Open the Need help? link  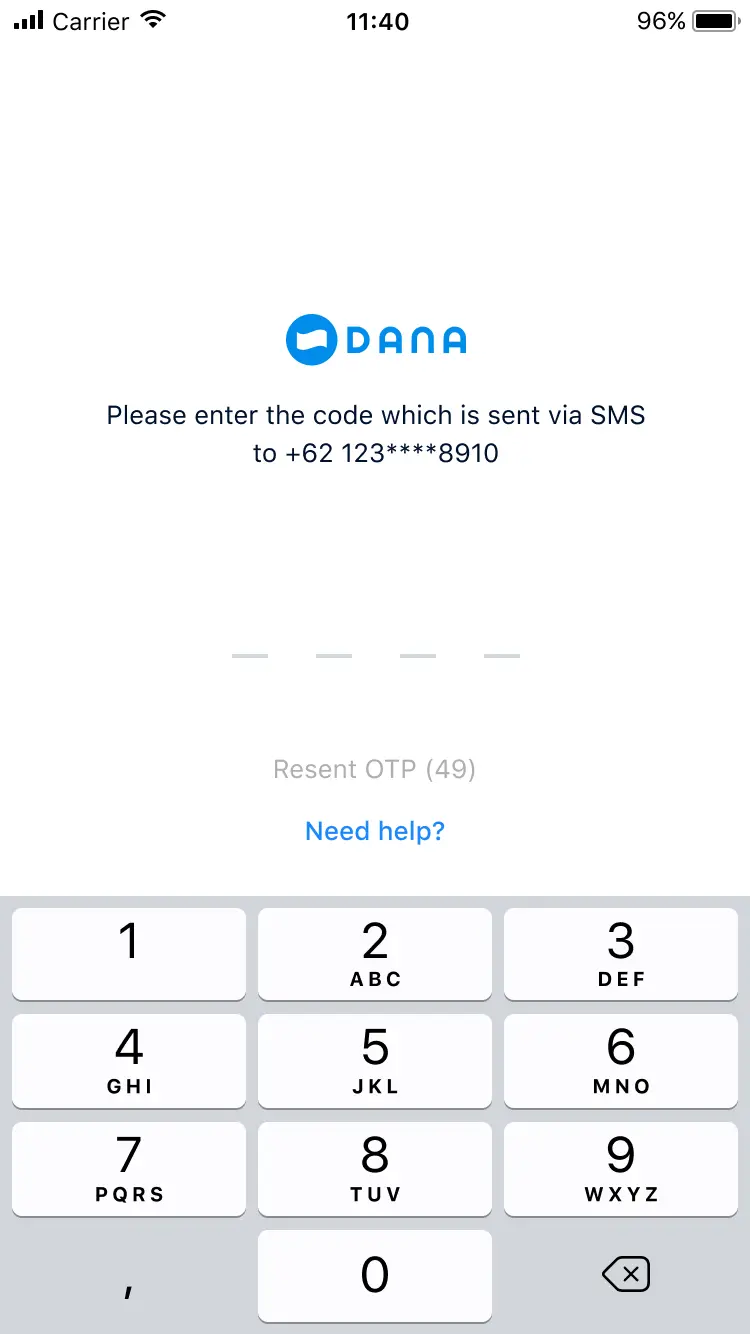pyautogui.click(x=375, y=831)
